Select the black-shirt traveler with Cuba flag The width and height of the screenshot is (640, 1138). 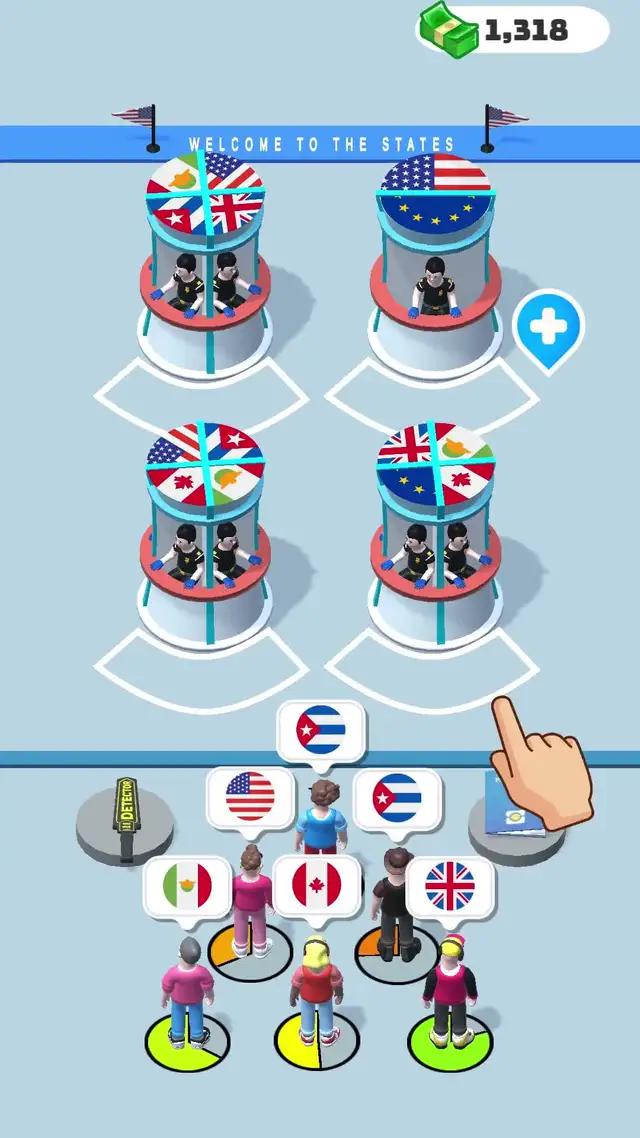[396, 900]
